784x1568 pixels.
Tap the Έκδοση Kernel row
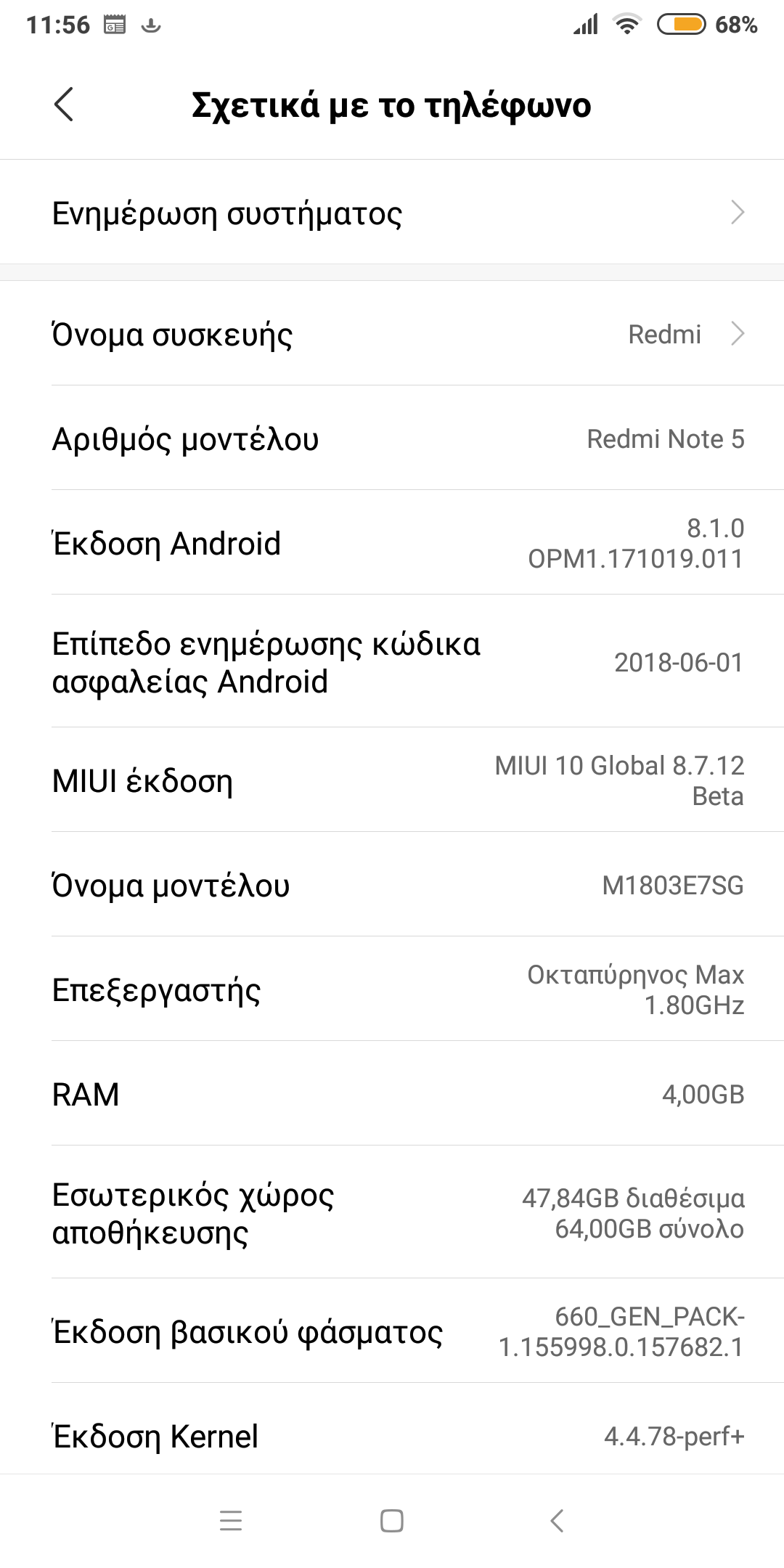pos(392,1436)
